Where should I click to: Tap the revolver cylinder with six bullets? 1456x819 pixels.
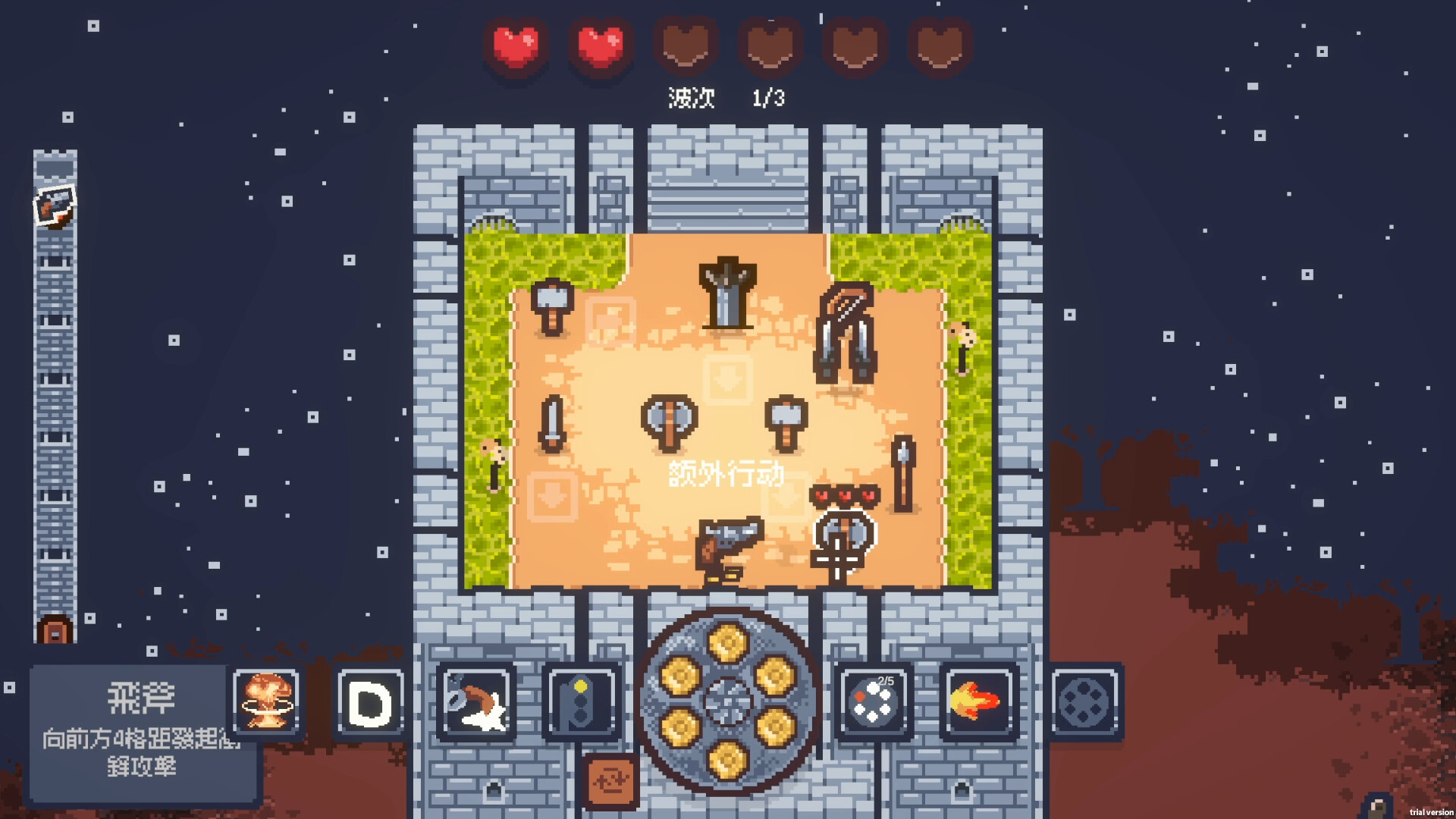[x=727, y=701]
